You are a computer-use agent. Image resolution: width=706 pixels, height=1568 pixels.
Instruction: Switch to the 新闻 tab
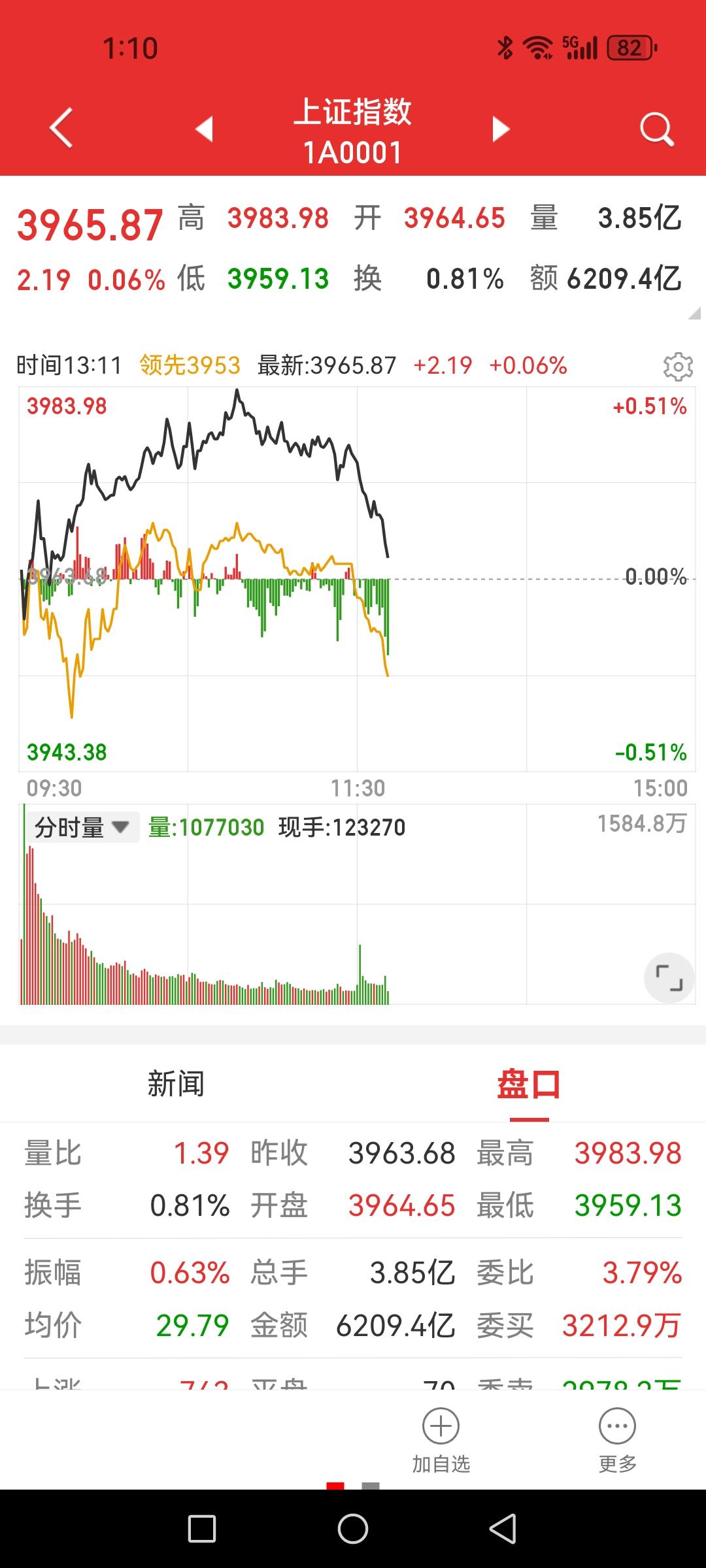174,1082
